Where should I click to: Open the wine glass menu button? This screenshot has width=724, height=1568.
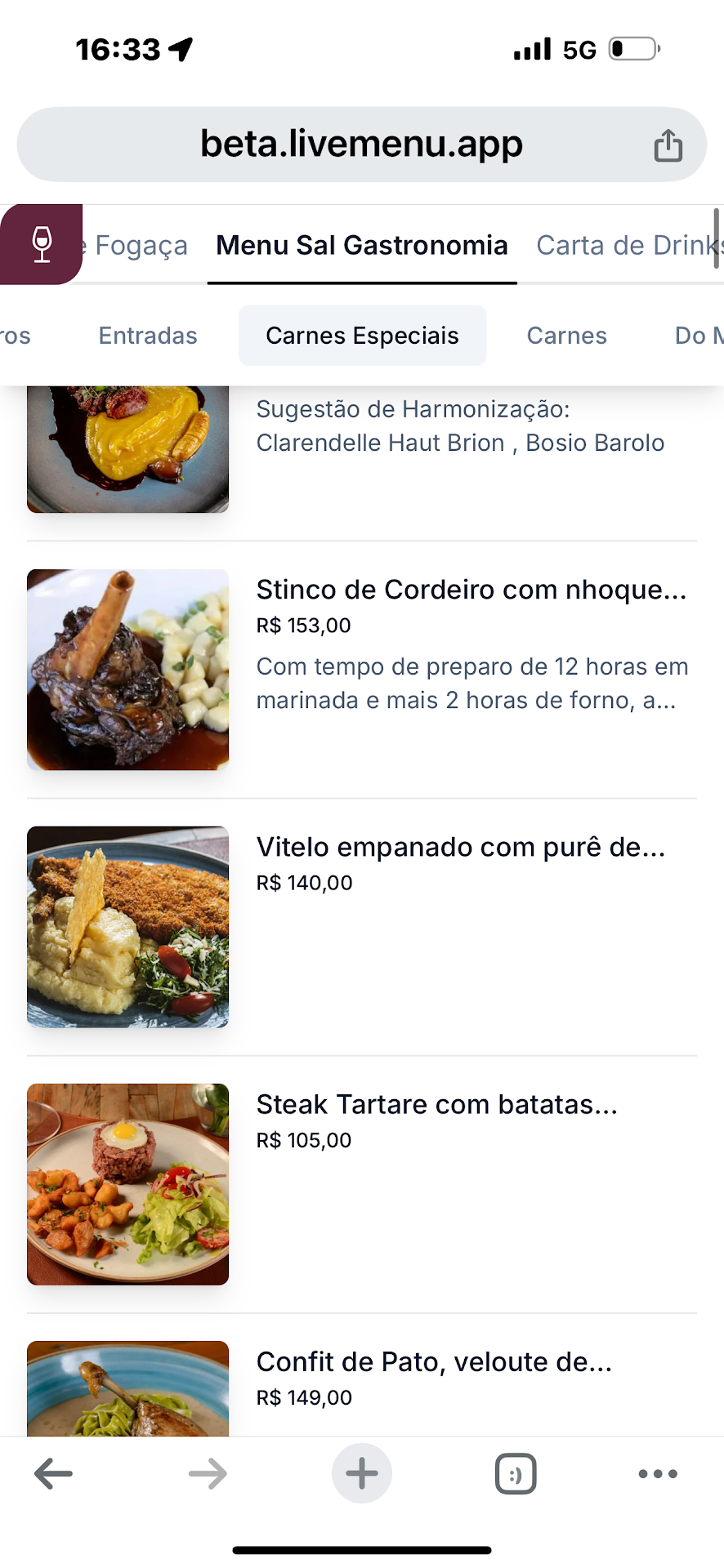[x=41, y=244]
